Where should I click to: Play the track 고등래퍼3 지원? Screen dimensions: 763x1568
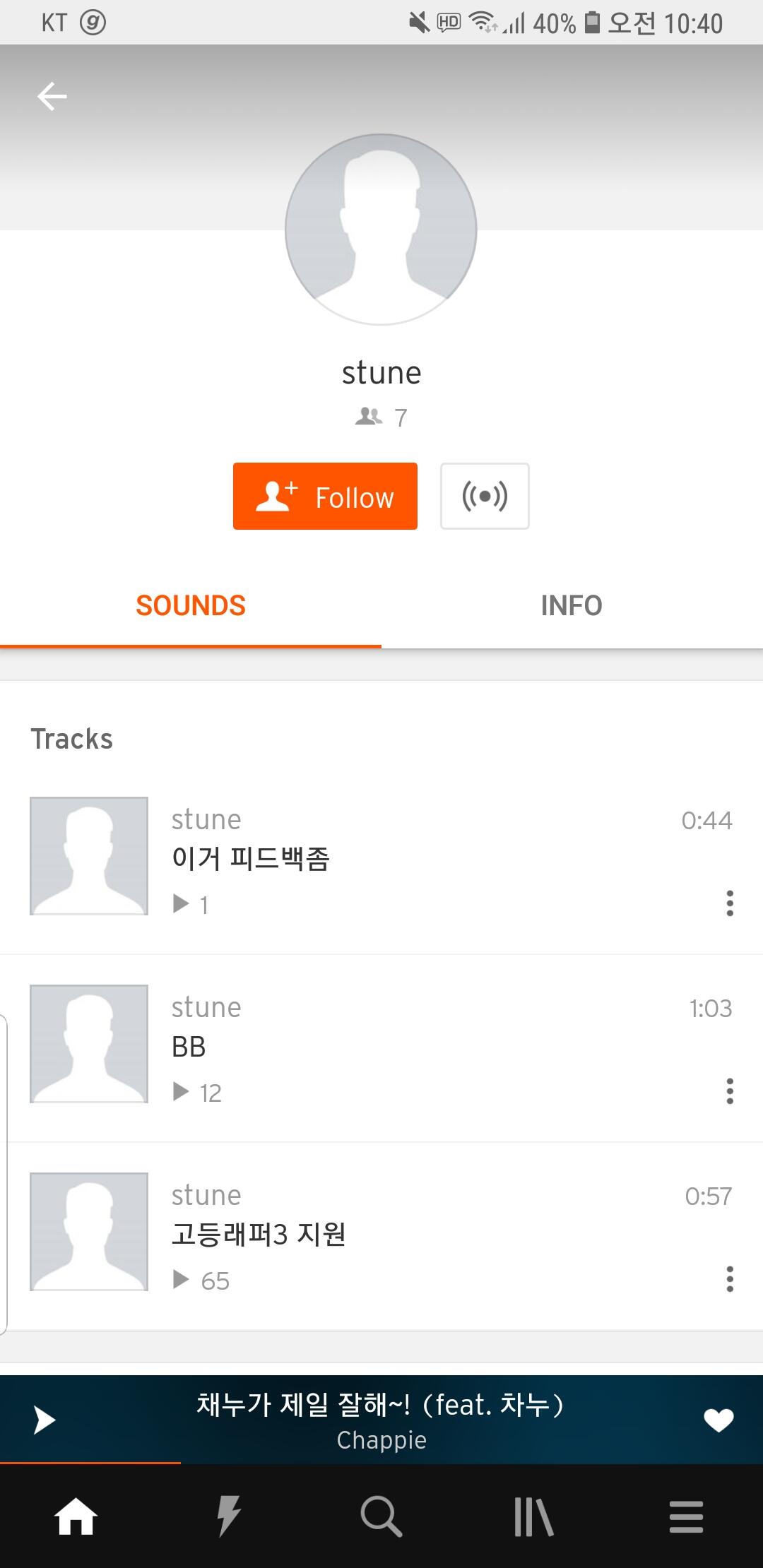click(x=381, y=1236)
